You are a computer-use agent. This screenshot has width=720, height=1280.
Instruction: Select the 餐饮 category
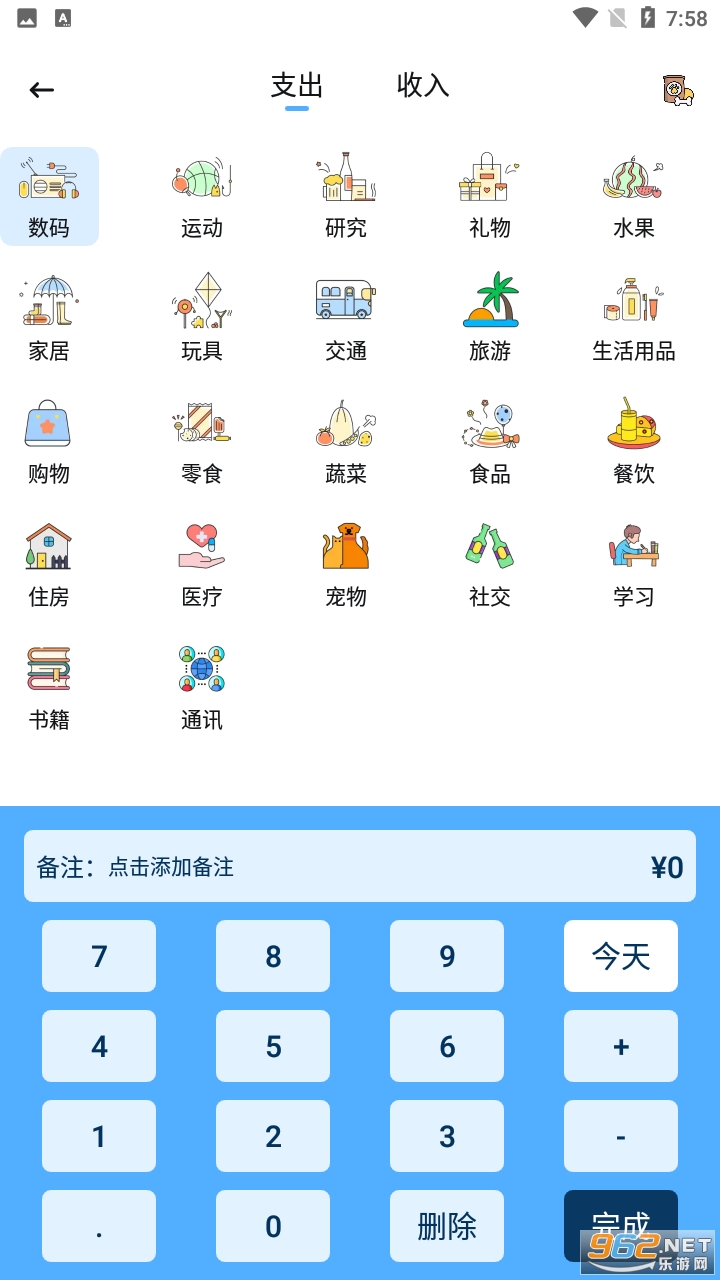click(x=633, y=443)
